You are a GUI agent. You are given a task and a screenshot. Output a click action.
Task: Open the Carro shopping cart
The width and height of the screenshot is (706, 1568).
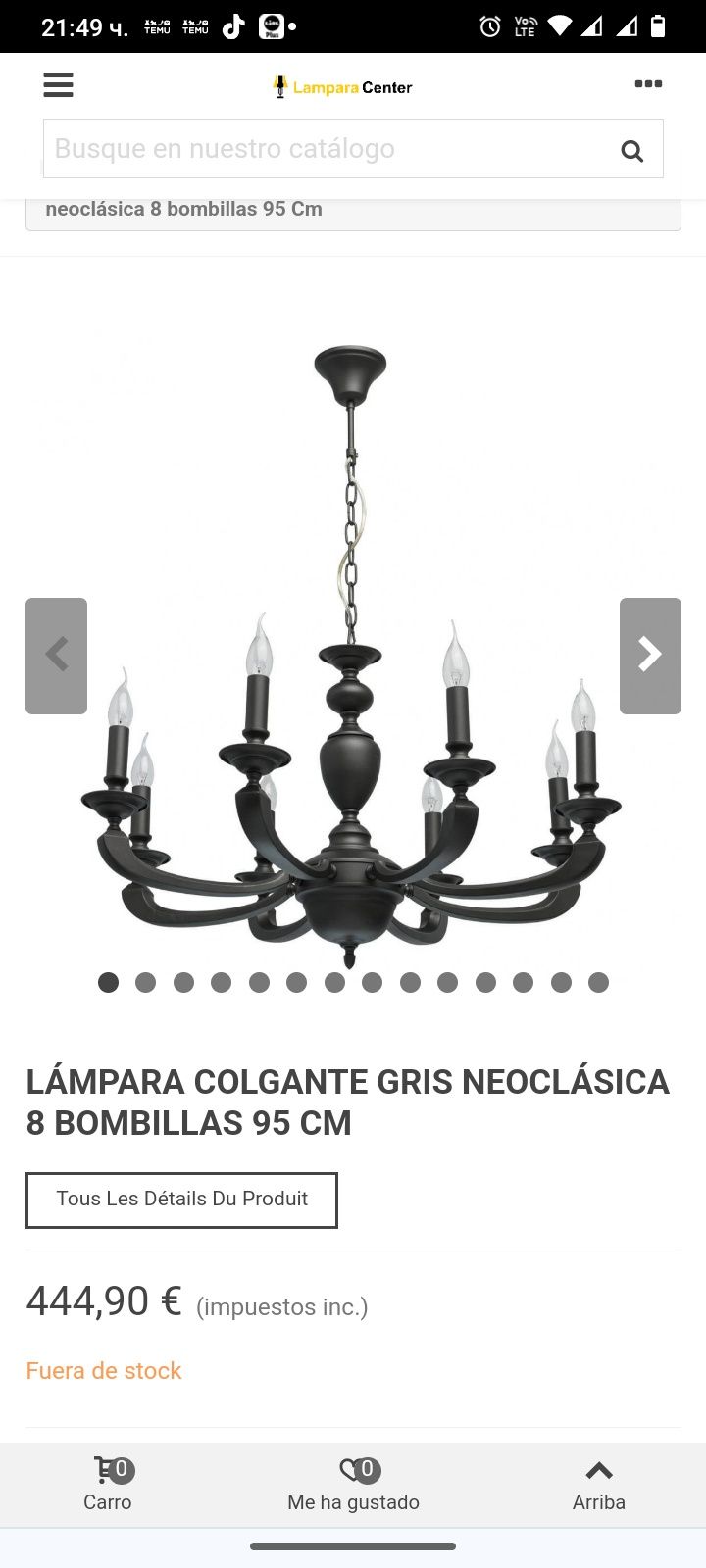pos(108,1485)
